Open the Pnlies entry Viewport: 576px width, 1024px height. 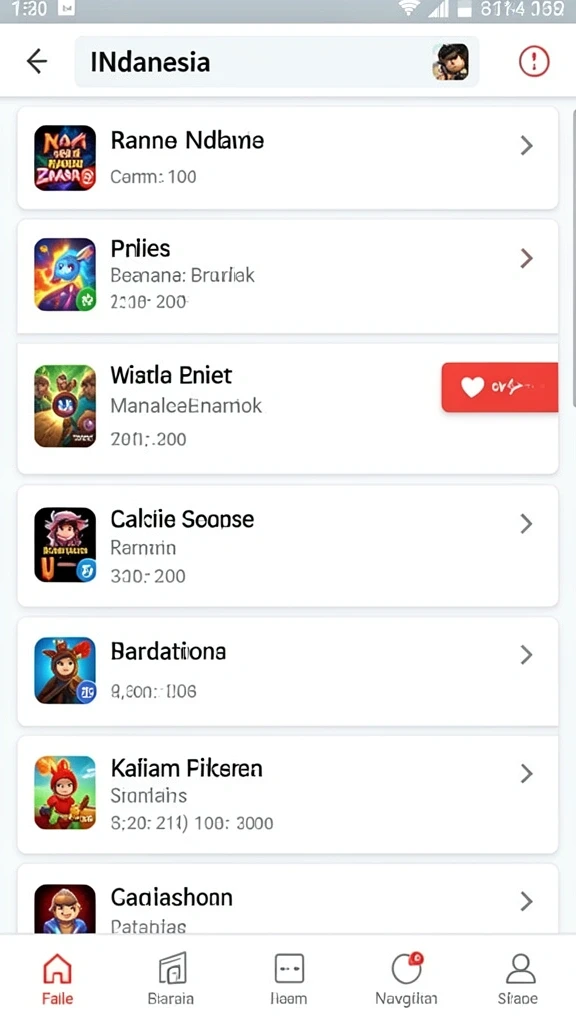[x=288, y=276]
